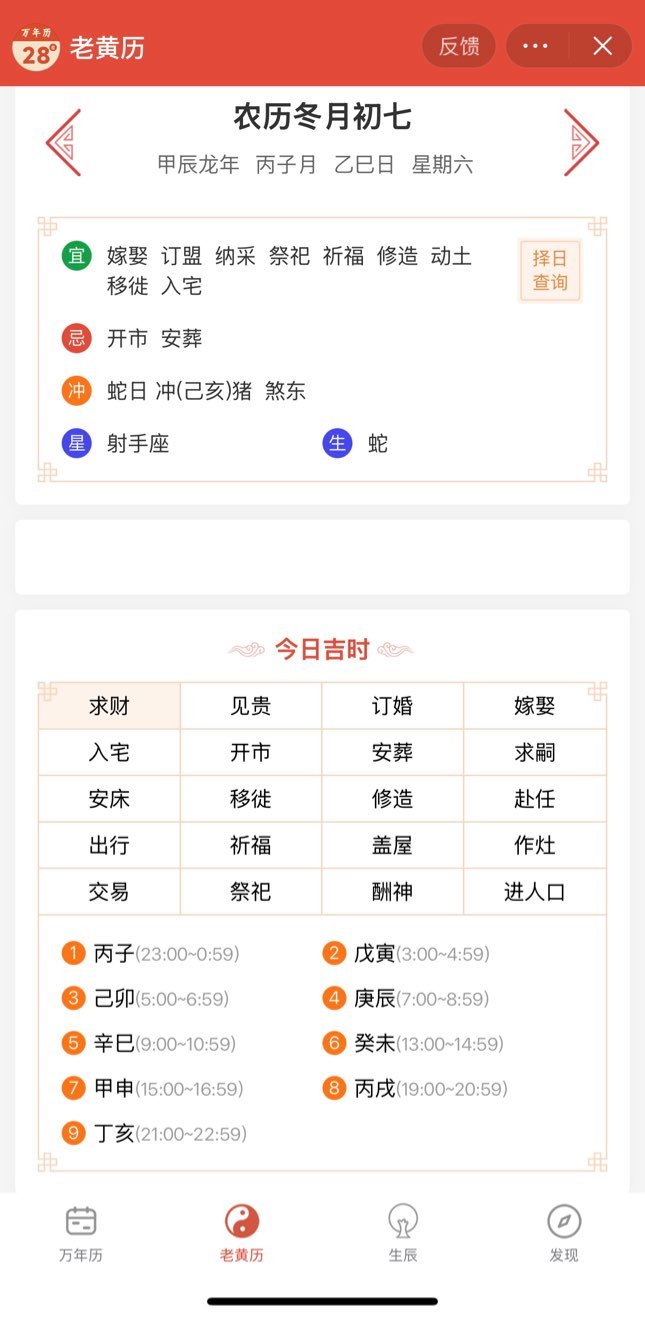Open 择日查询 date lookup
The height and width of the screenshot is (1318, 645).
[x=550, y=270]
